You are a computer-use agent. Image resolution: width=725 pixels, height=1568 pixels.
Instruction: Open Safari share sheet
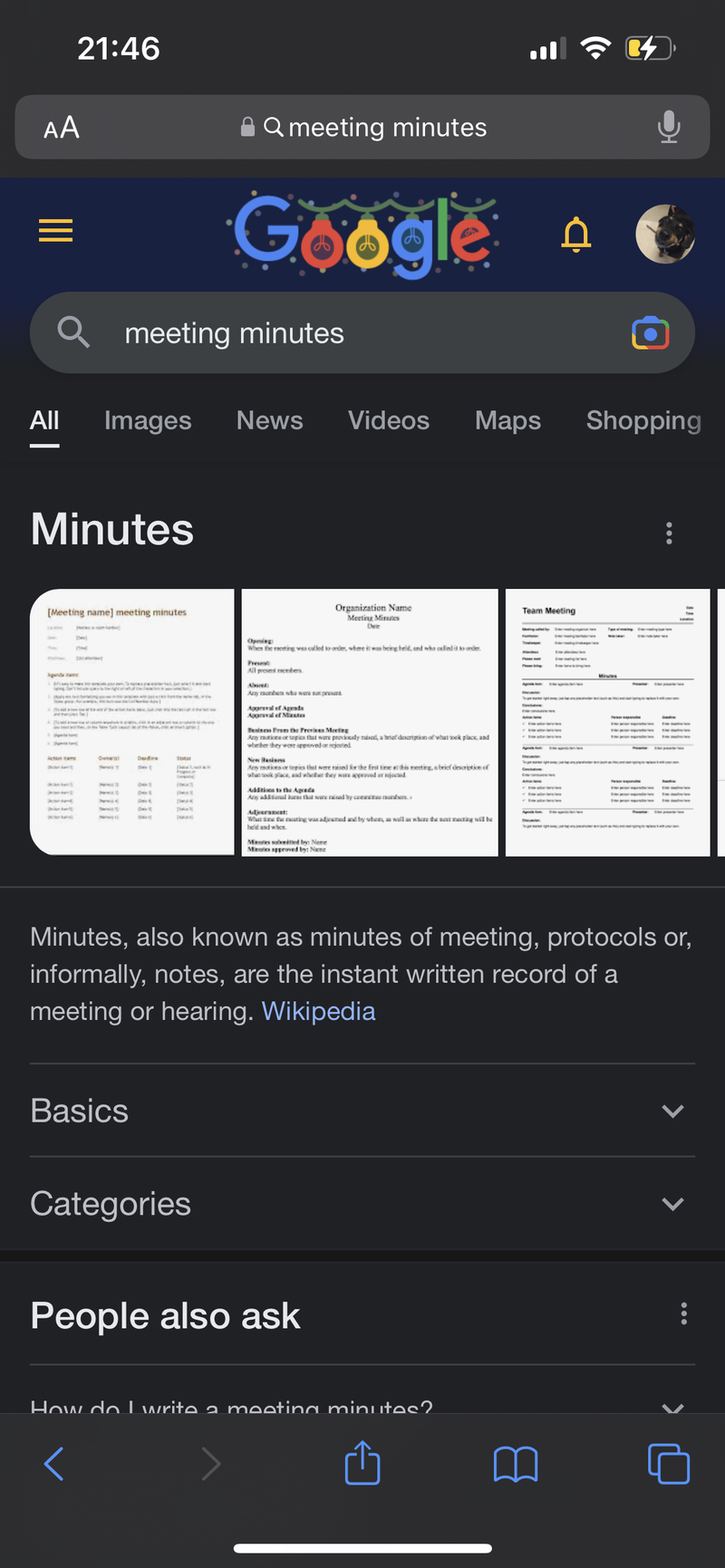362,1463
